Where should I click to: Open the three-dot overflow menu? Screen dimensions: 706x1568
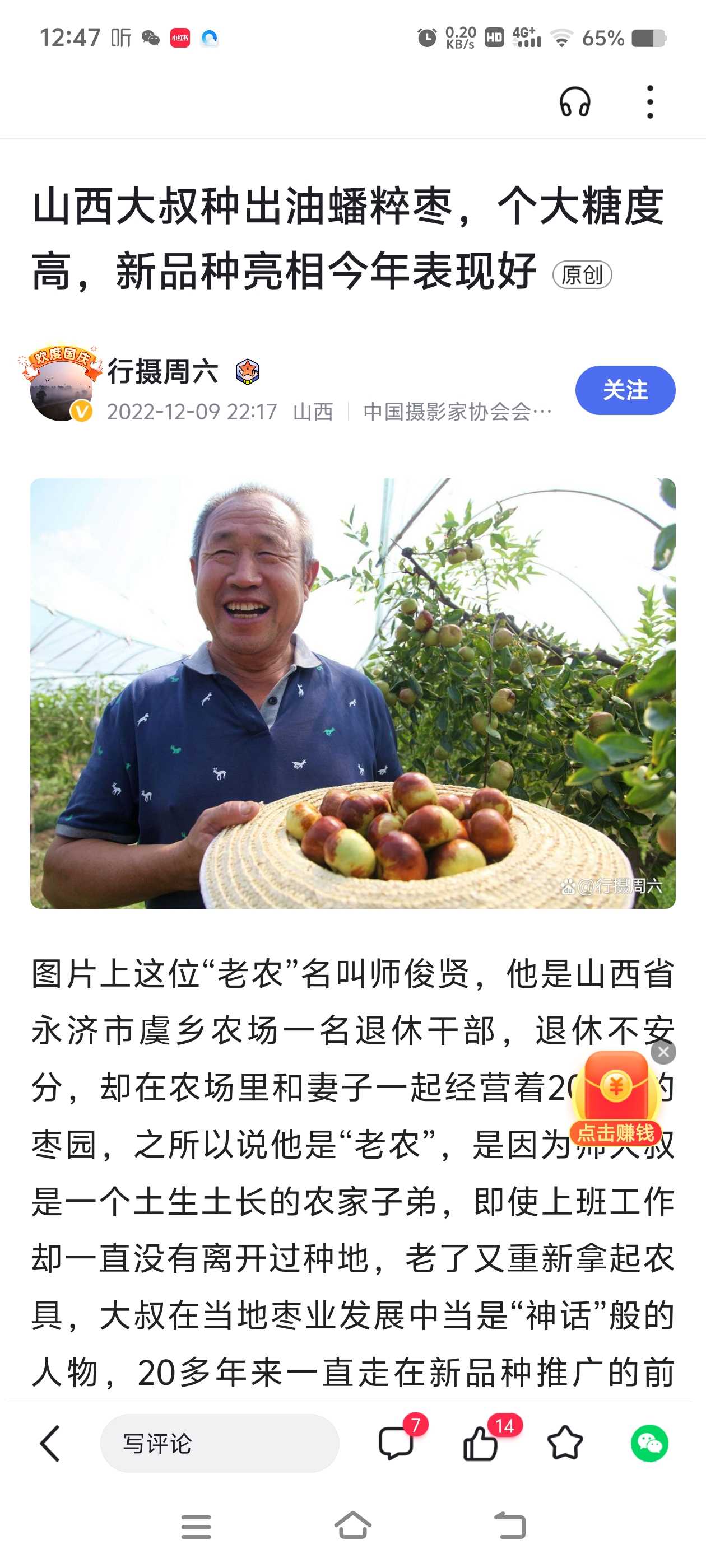click(x=650, y=102)
